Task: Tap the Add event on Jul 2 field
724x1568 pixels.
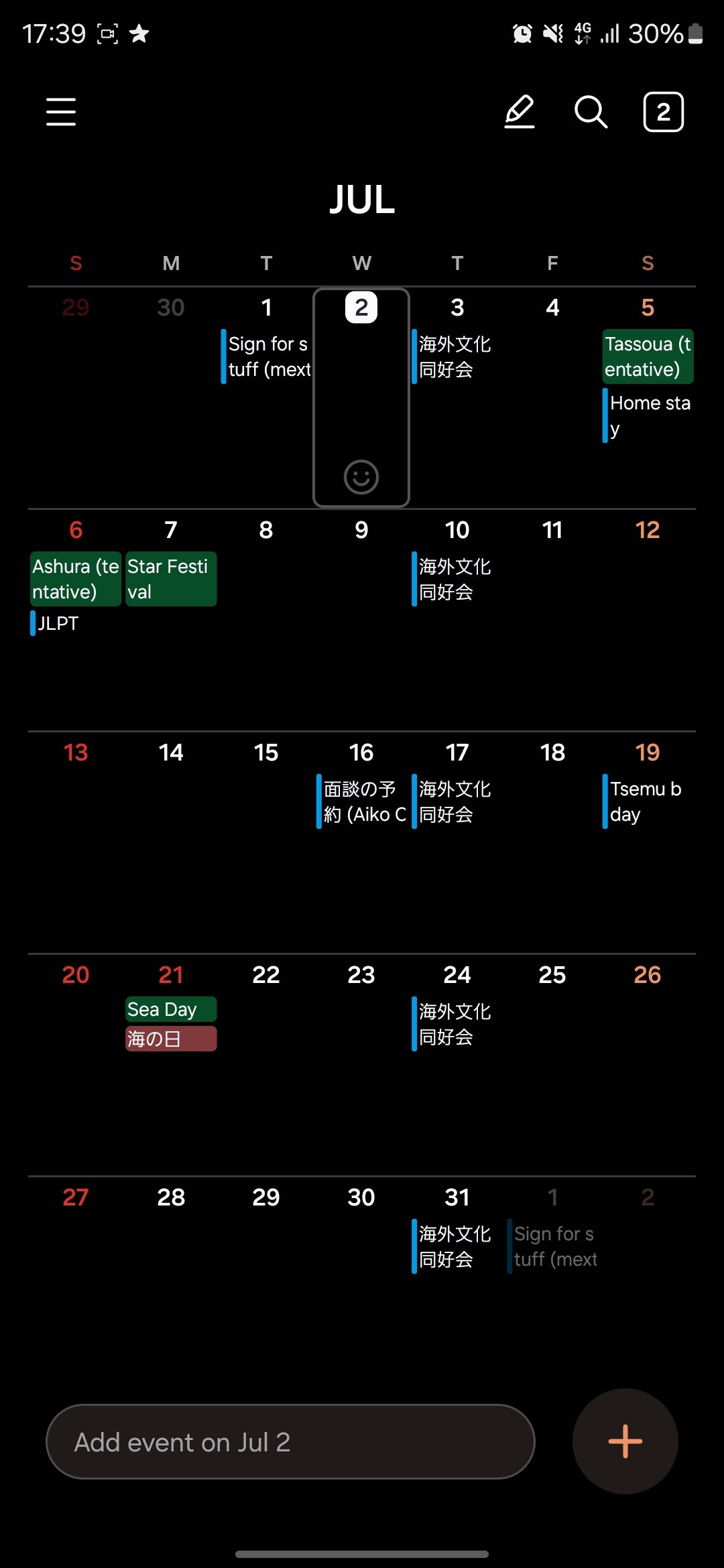Action: 290,1442
